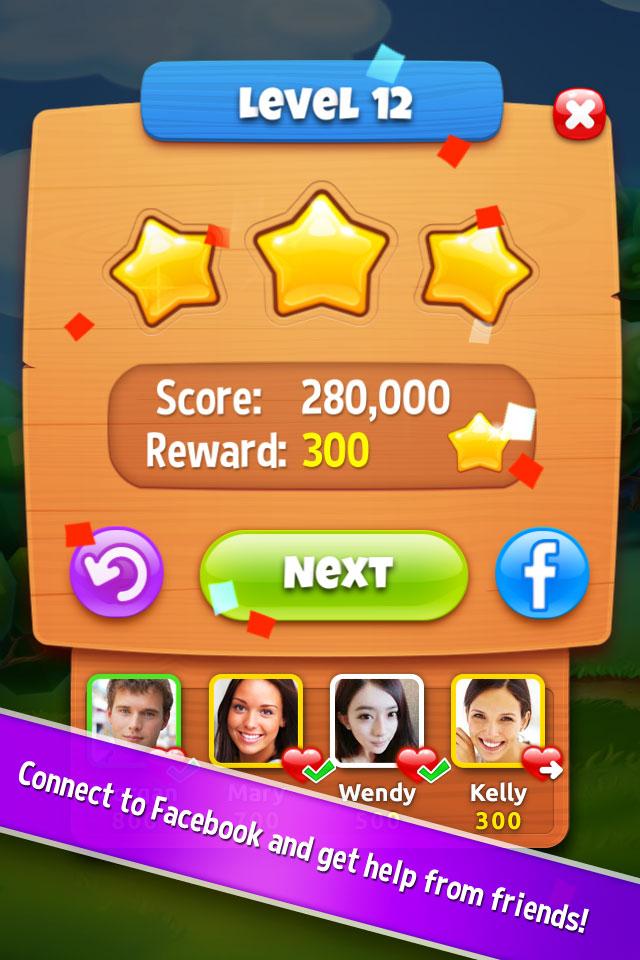Screen dimensions: 640x960
Task: Replay the level with the purple retry button
Action: pyautogui.click(x=116, y=573)
